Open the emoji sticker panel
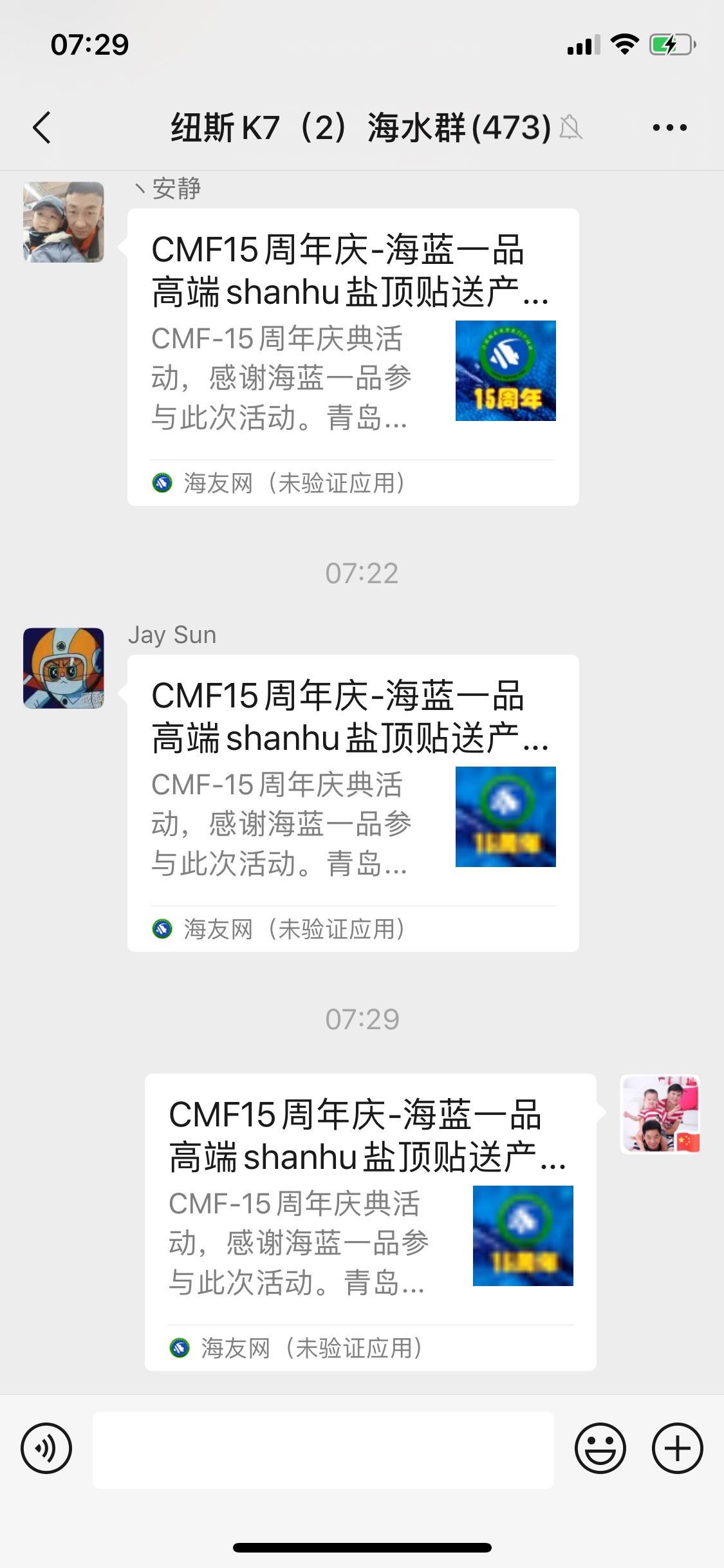 coord(600,1449)
